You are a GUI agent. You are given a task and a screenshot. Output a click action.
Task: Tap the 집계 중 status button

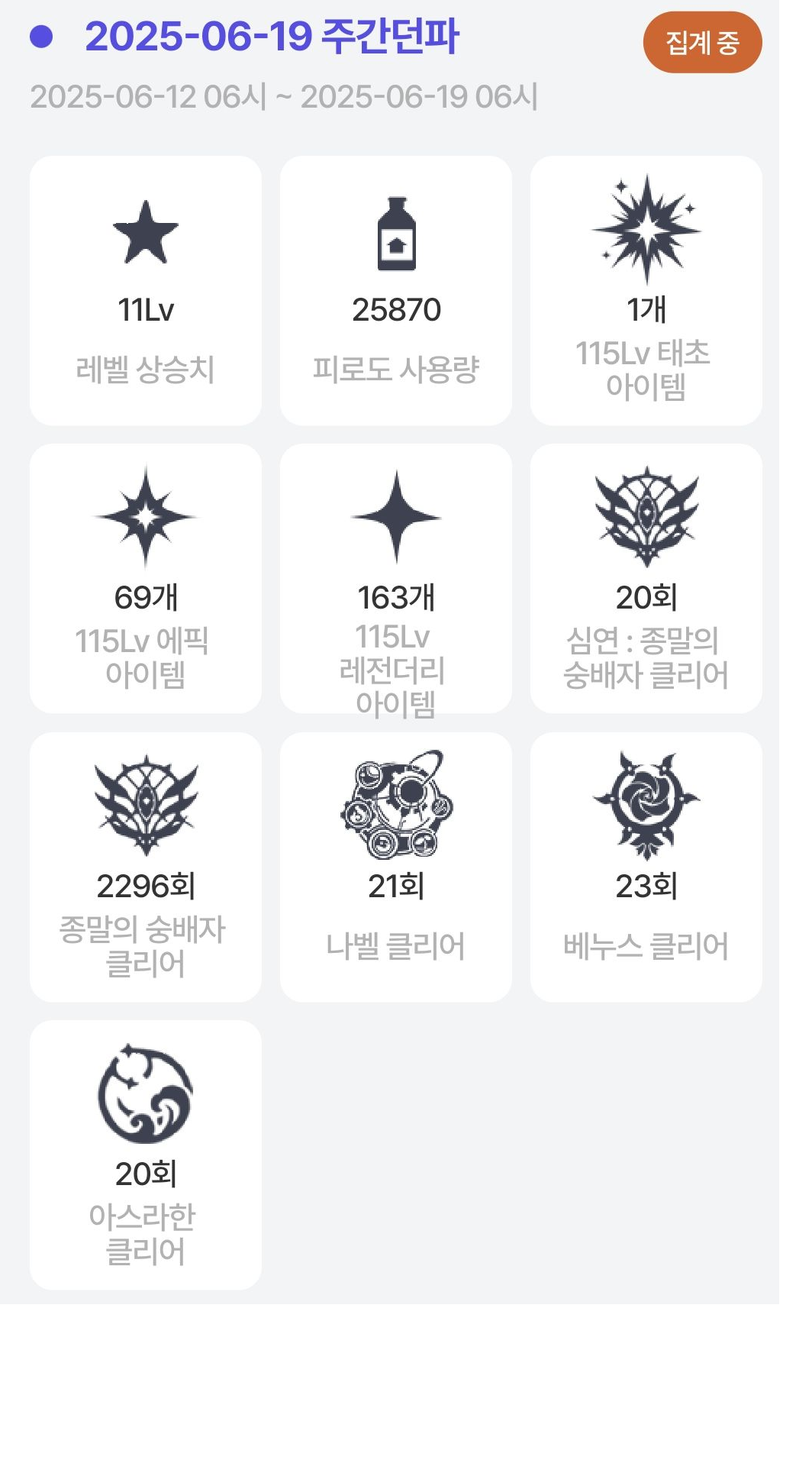tap(701, 43)
